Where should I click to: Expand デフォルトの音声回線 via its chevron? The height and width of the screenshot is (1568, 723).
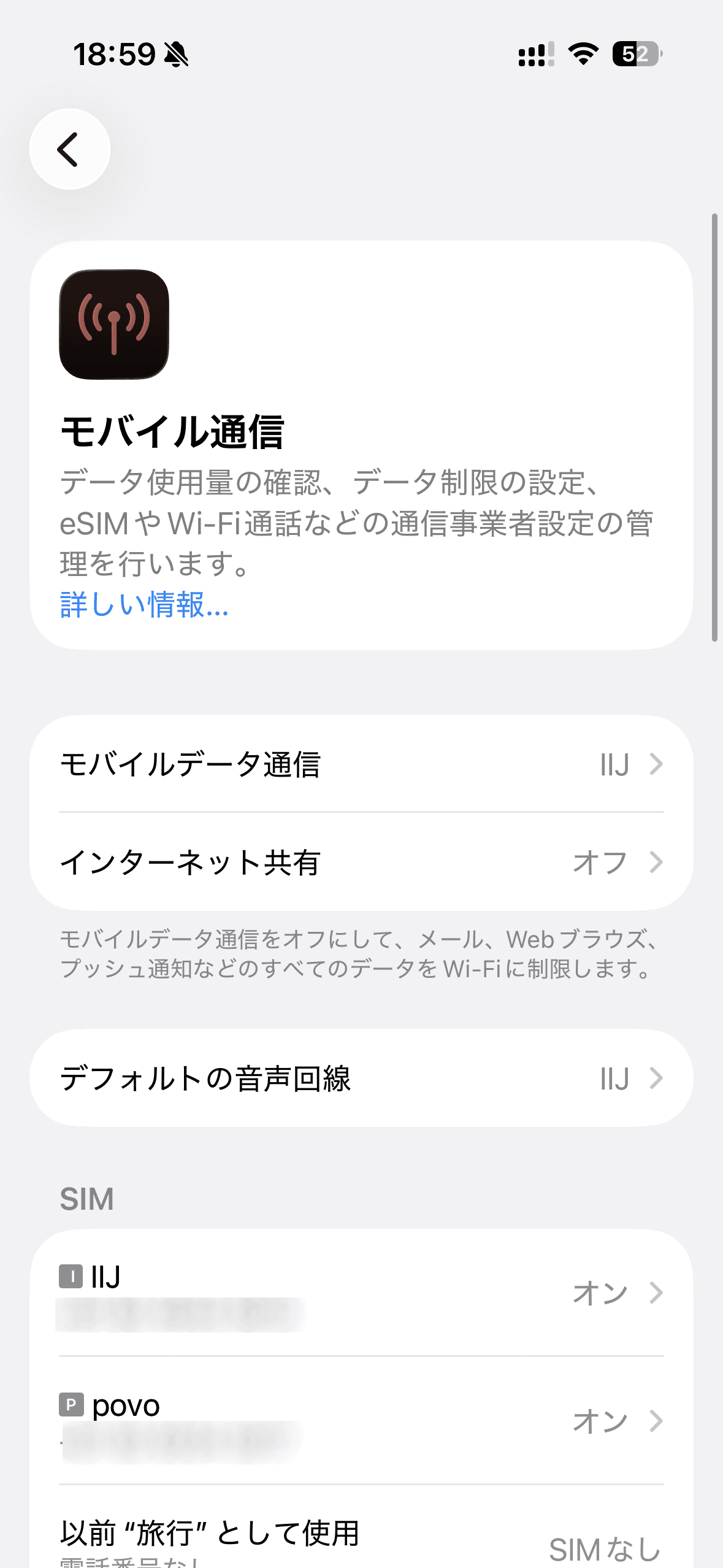coord(656,1078)
